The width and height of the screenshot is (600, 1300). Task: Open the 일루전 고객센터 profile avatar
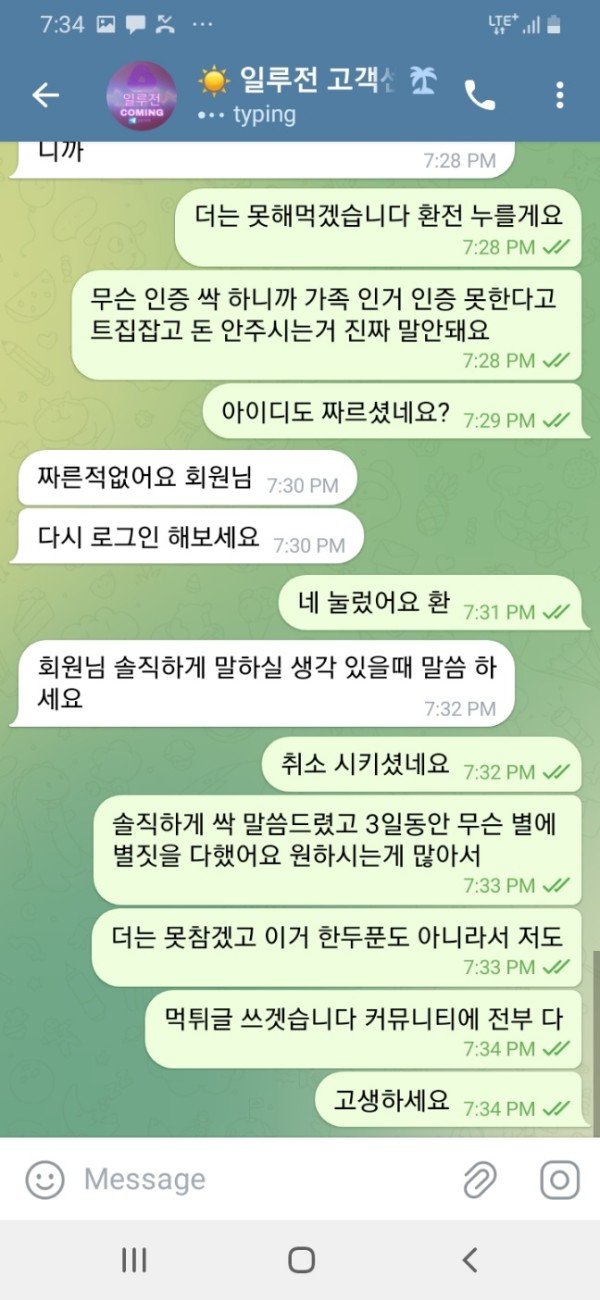141,96
